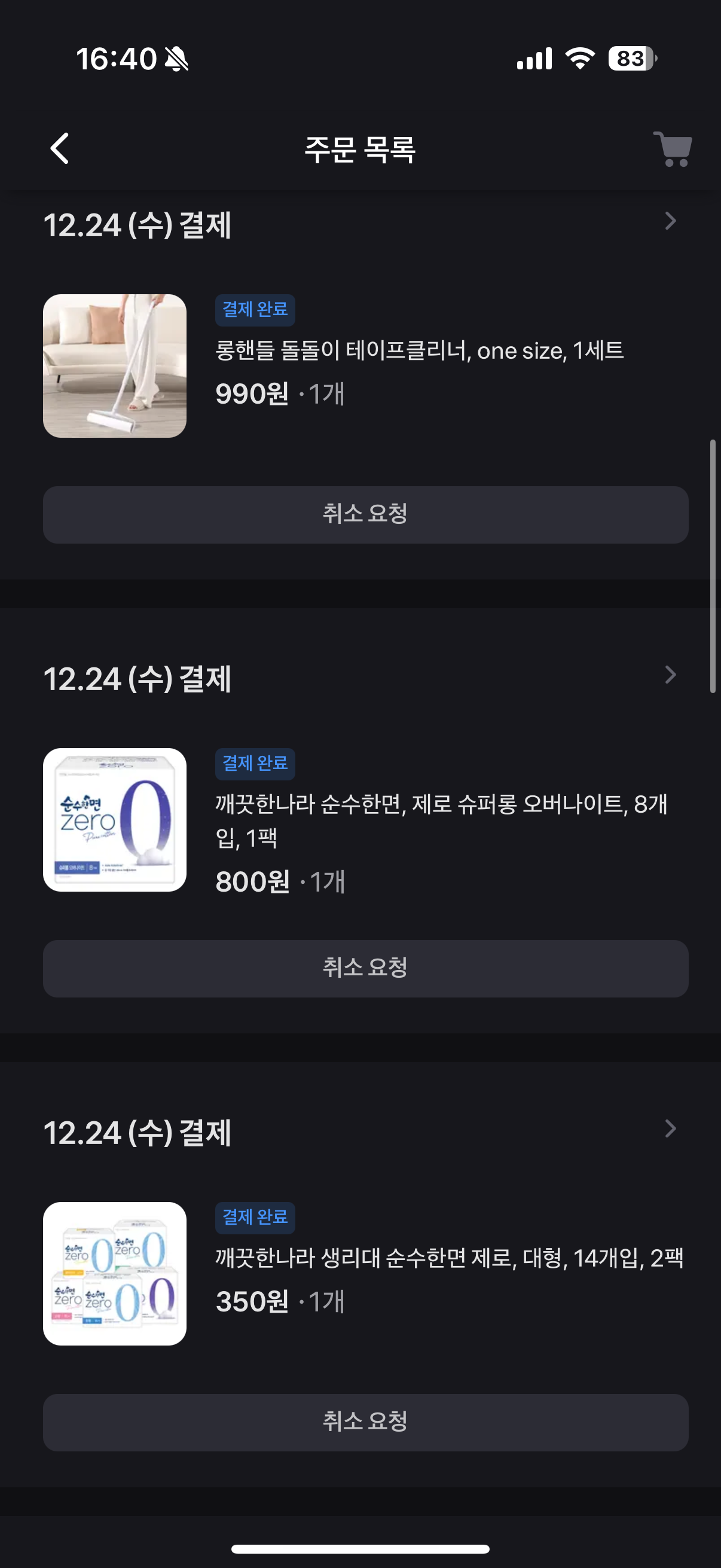Request cancellation for the tape cleaner order
The image size is (721, 1568).
(364, 515)
